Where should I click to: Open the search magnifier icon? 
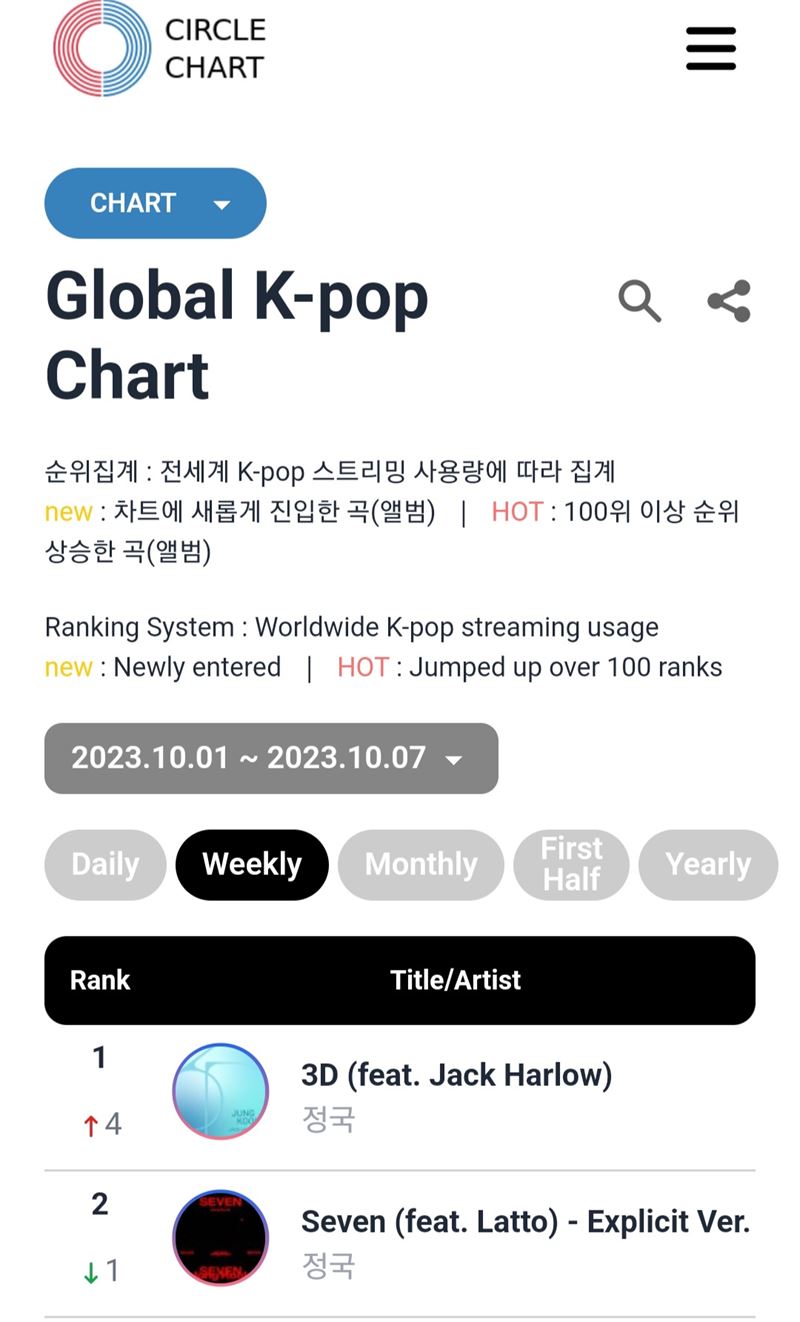point(640,300)
